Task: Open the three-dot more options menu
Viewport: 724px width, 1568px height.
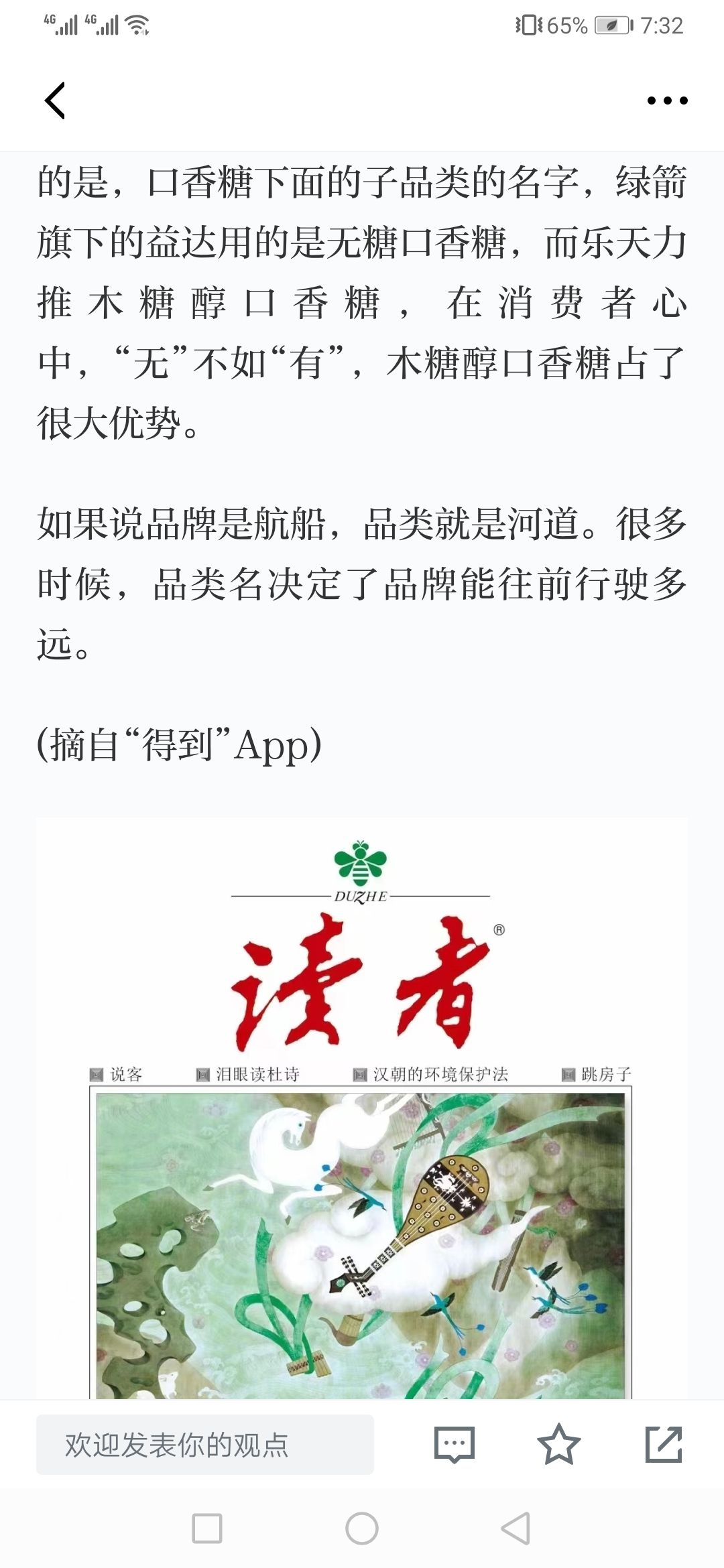Action: pos(667,101)
